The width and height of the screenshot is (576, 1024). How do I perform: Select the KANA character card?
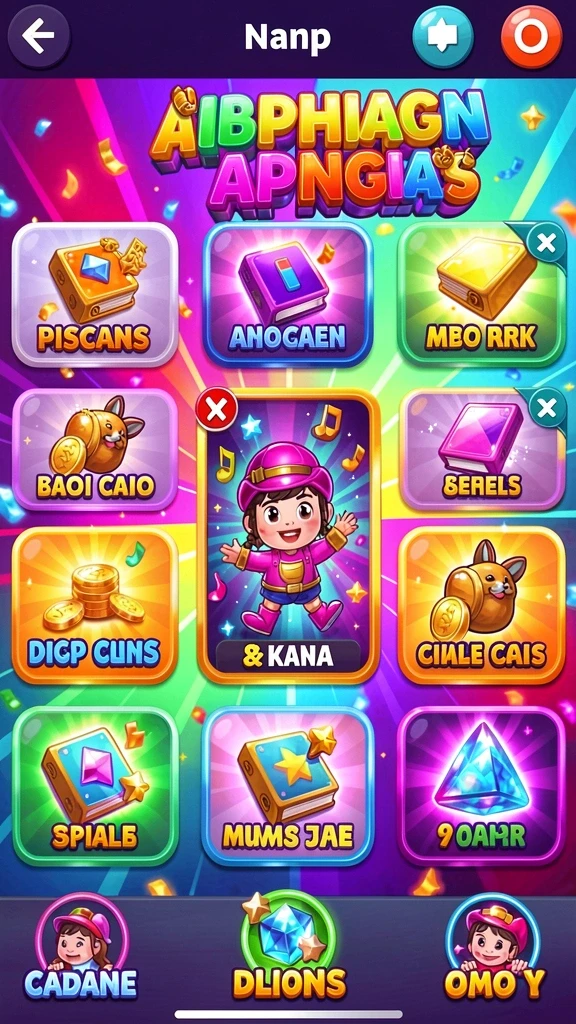click(288, 536)
